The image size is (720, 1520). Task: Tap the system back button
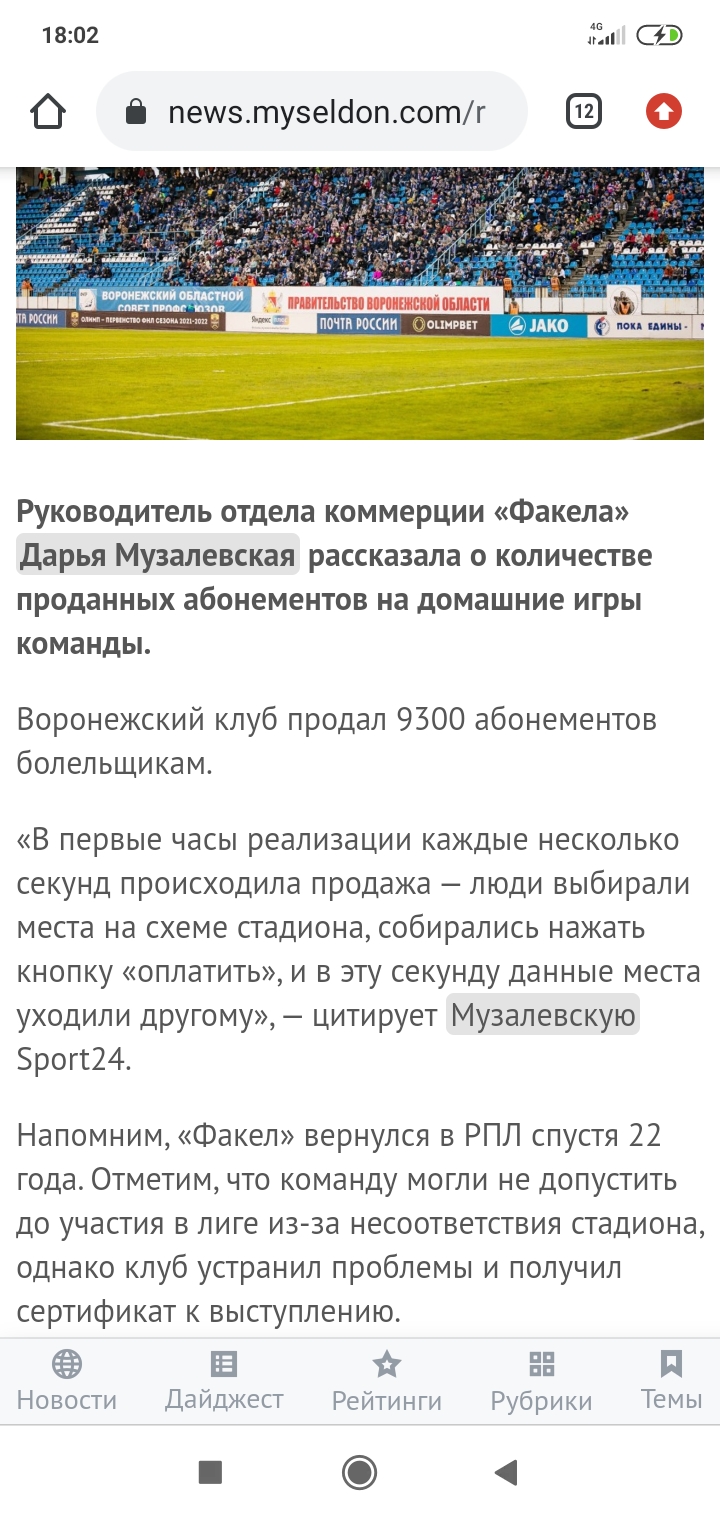pos(506,1472)
